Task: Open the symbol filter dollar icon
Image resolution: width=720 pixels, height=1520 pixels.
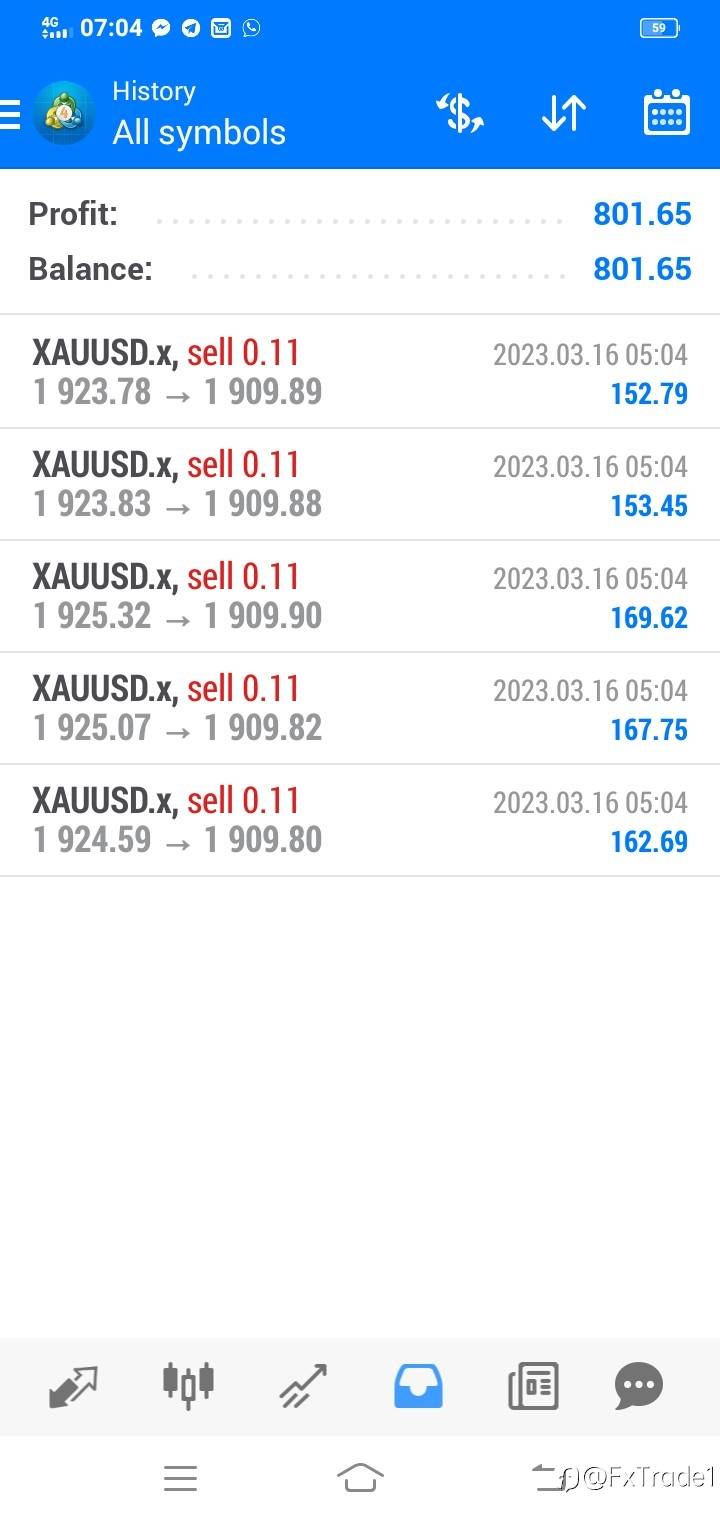Action: (460, 113)
